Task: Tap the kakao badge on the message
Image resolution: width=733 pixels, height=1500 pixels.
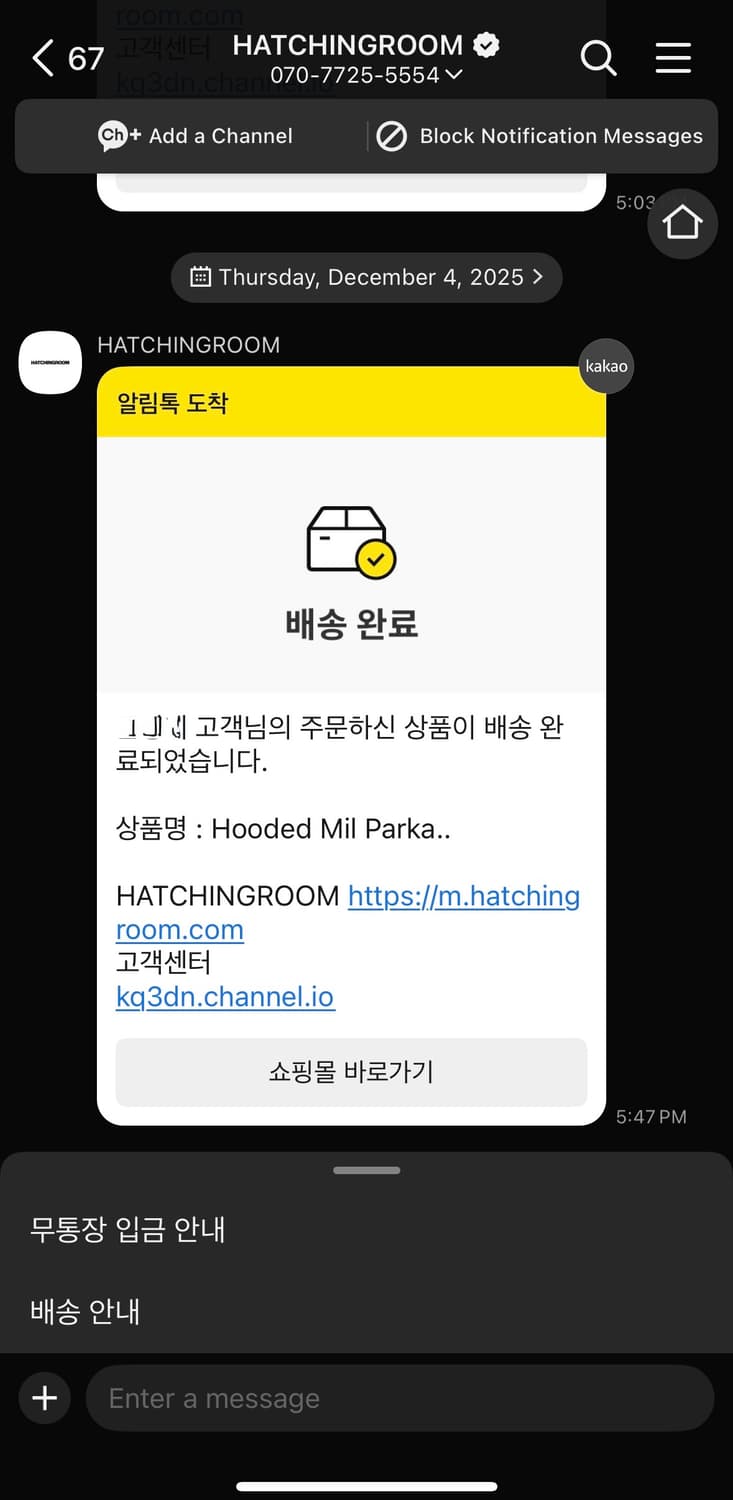Action: point(605,366)
